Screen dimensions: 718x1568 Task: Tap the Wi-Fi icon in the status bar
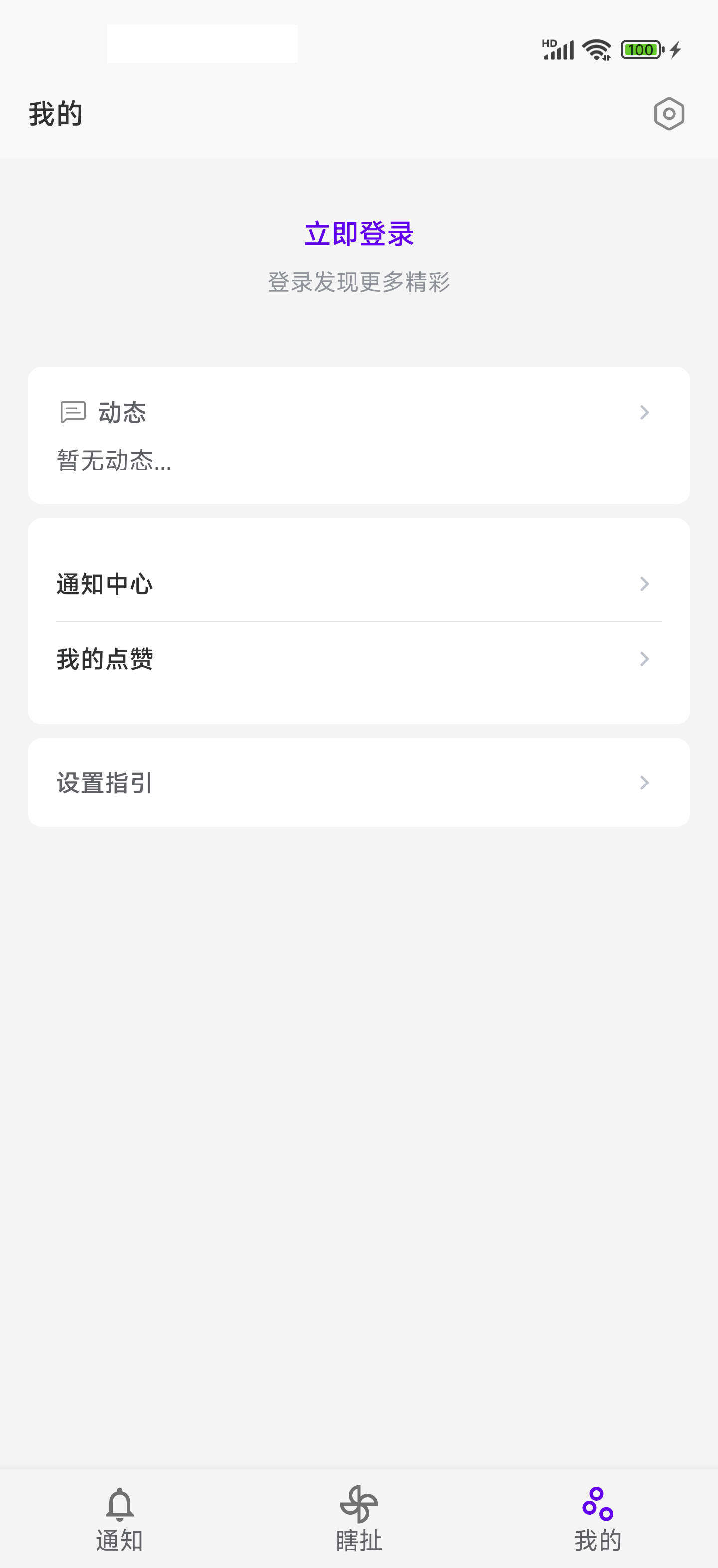595,49
